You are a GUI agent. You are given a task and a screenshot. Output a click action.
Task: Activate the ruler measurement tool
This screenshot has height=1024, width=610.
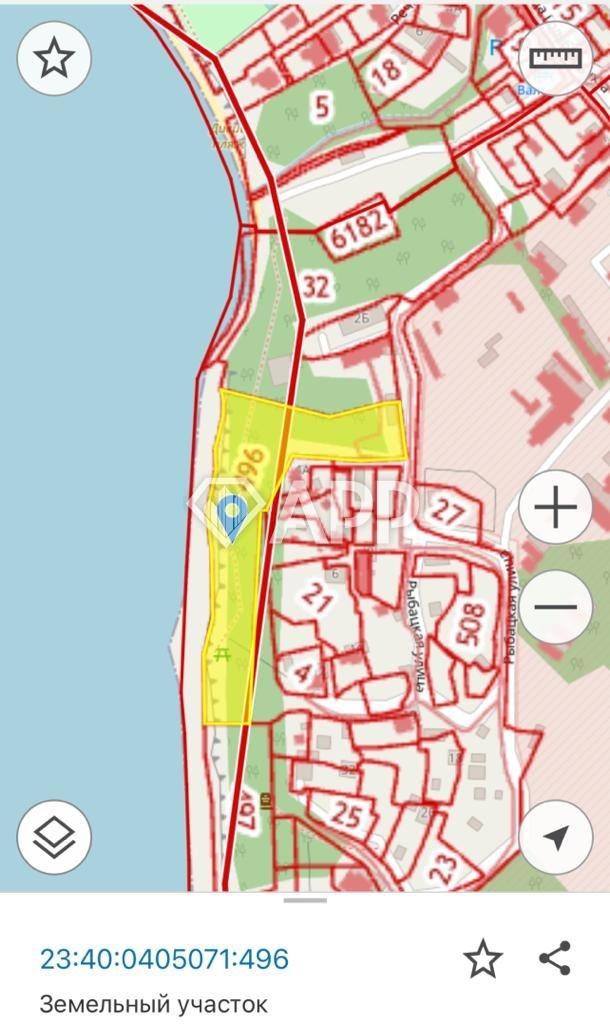[x=555, y=58]
